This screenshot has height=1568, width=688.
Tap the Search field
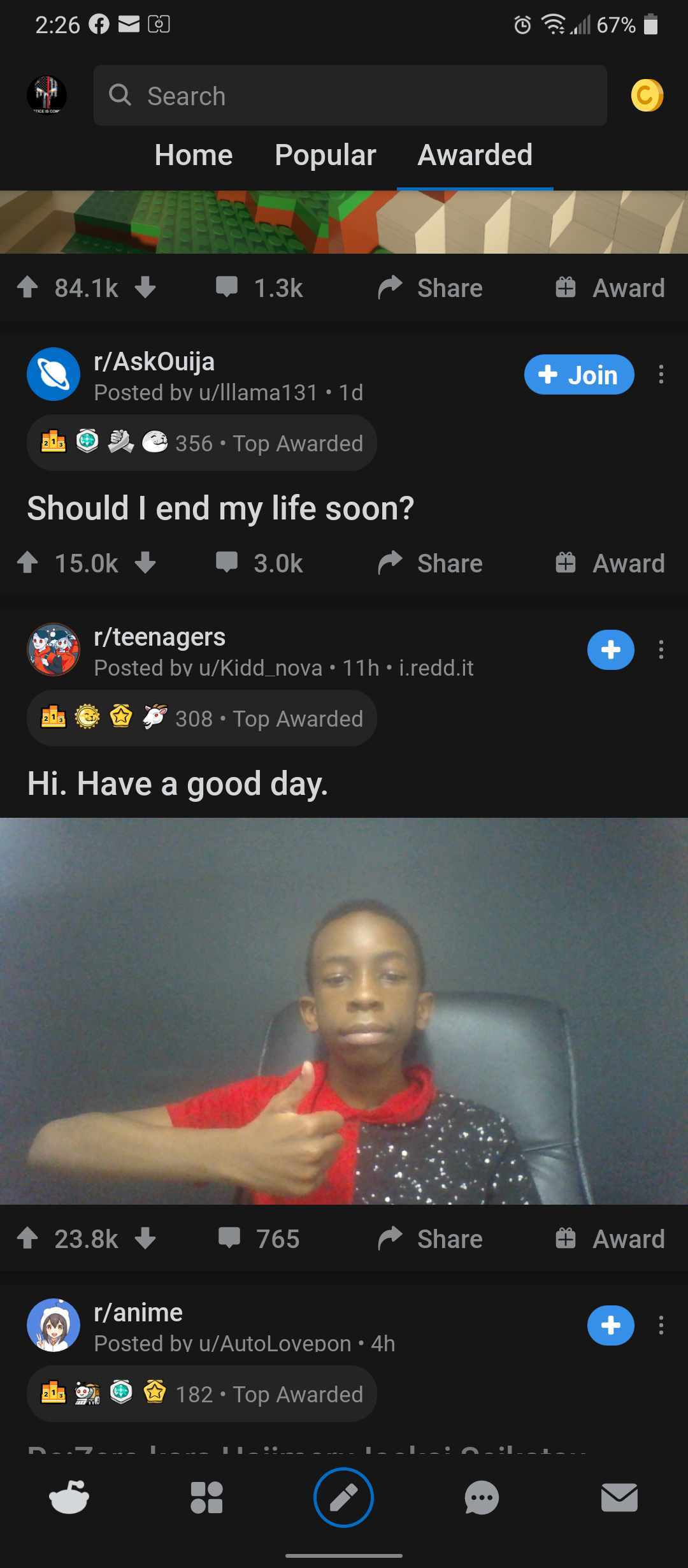point(350,96)
